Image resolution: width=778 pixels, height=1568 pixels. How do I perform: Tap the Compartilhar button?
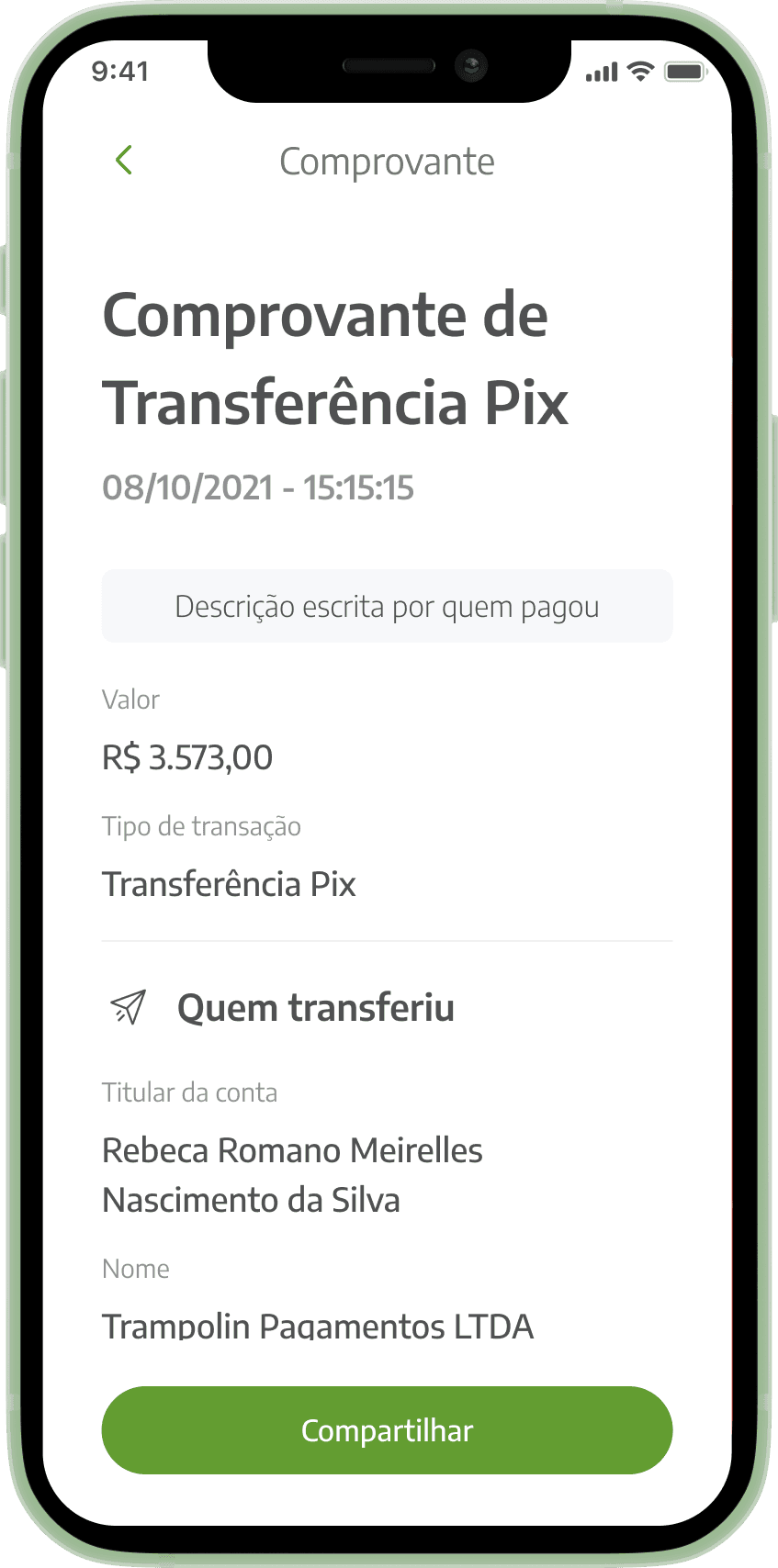pos(387,1430)
